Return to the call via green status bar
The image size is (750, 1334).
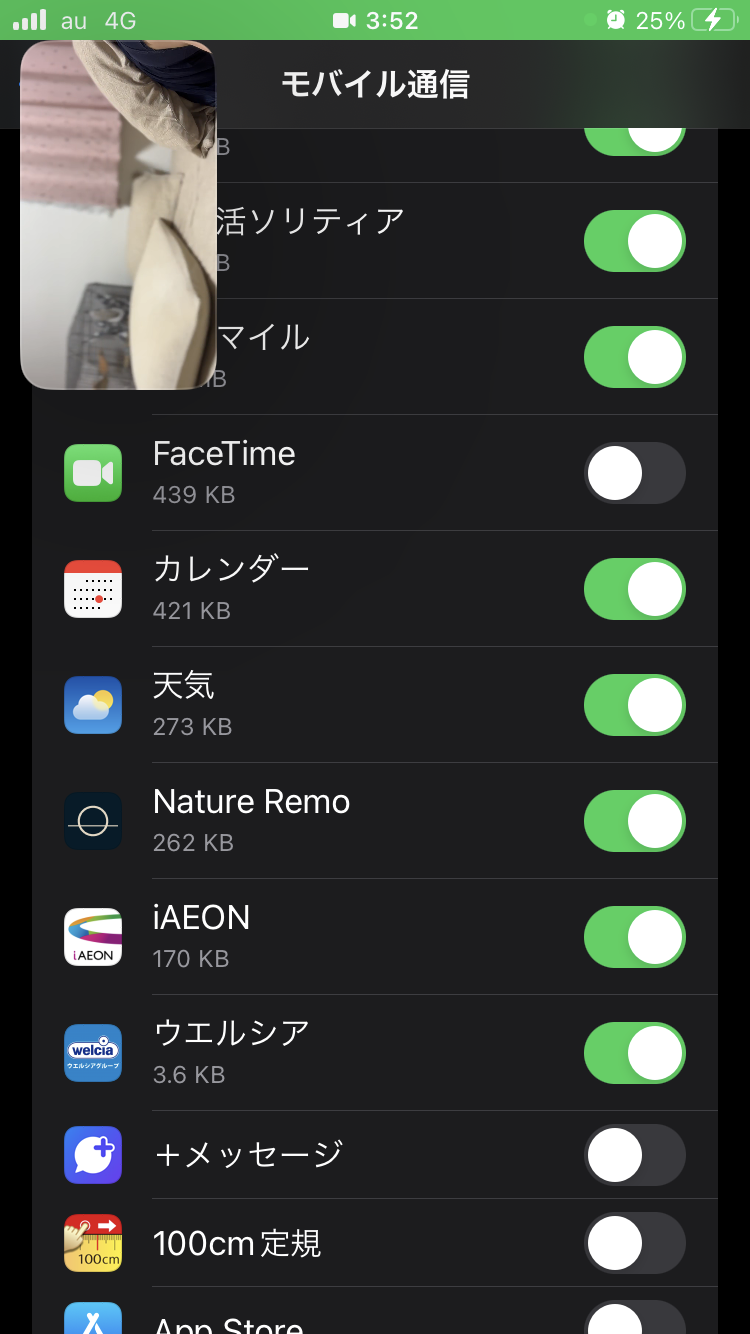[x=375, y=20]
